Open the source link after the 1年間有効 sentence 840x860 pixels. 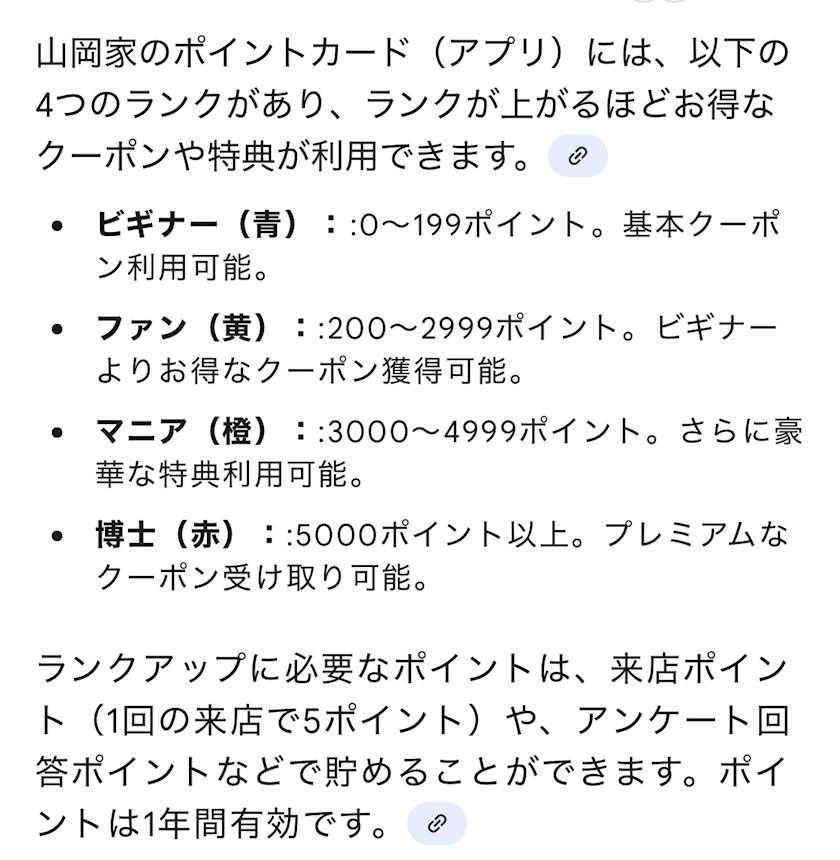click(437, 823)
